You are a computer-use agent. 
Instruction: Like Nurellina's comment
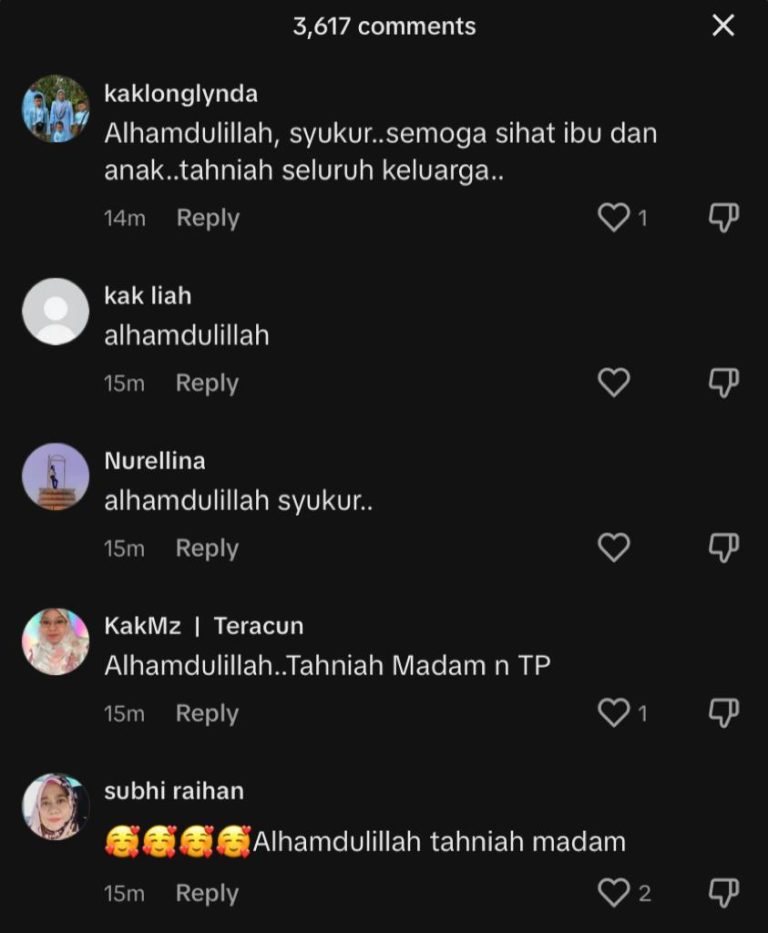coord(613,547)
